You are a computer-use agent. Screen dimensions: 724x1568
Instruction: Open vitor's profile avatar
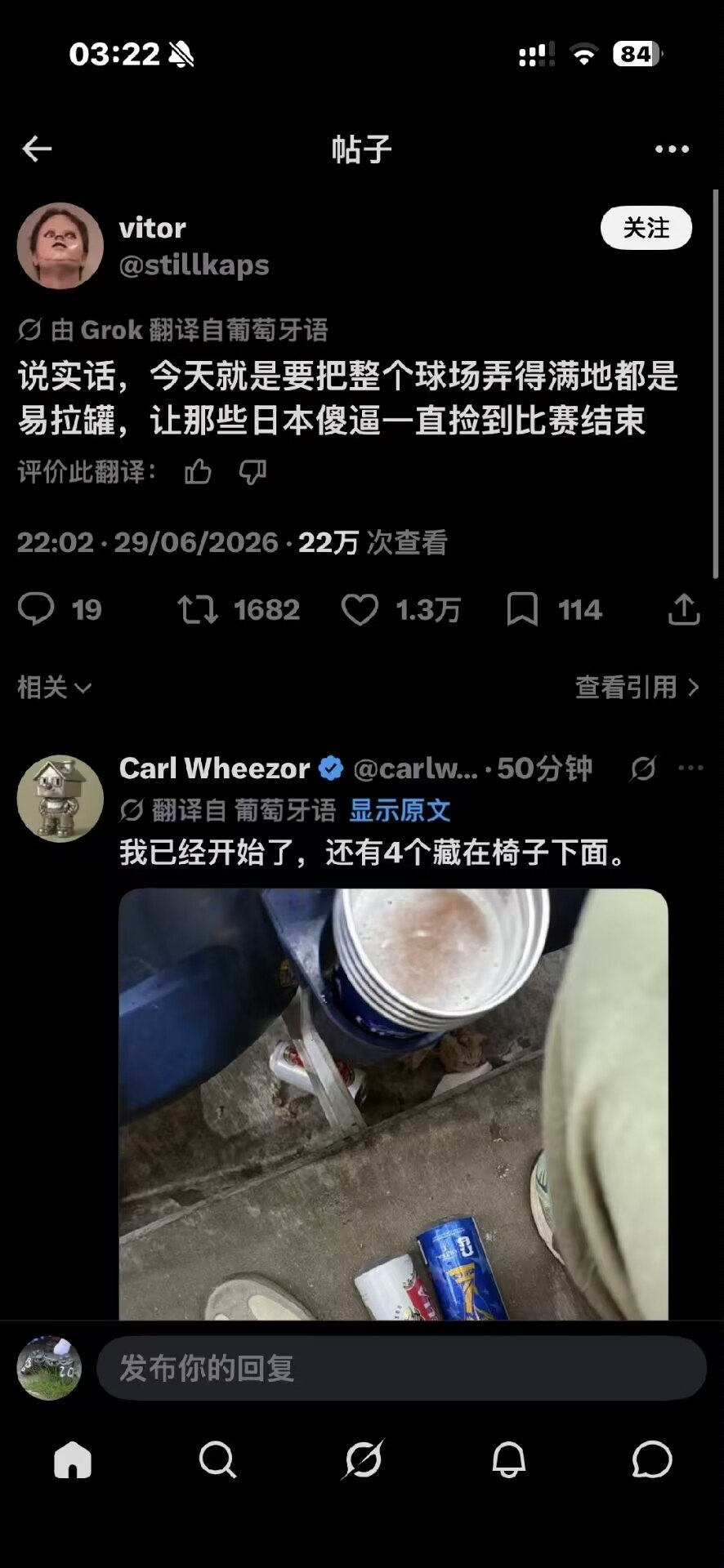click(60, 246)
